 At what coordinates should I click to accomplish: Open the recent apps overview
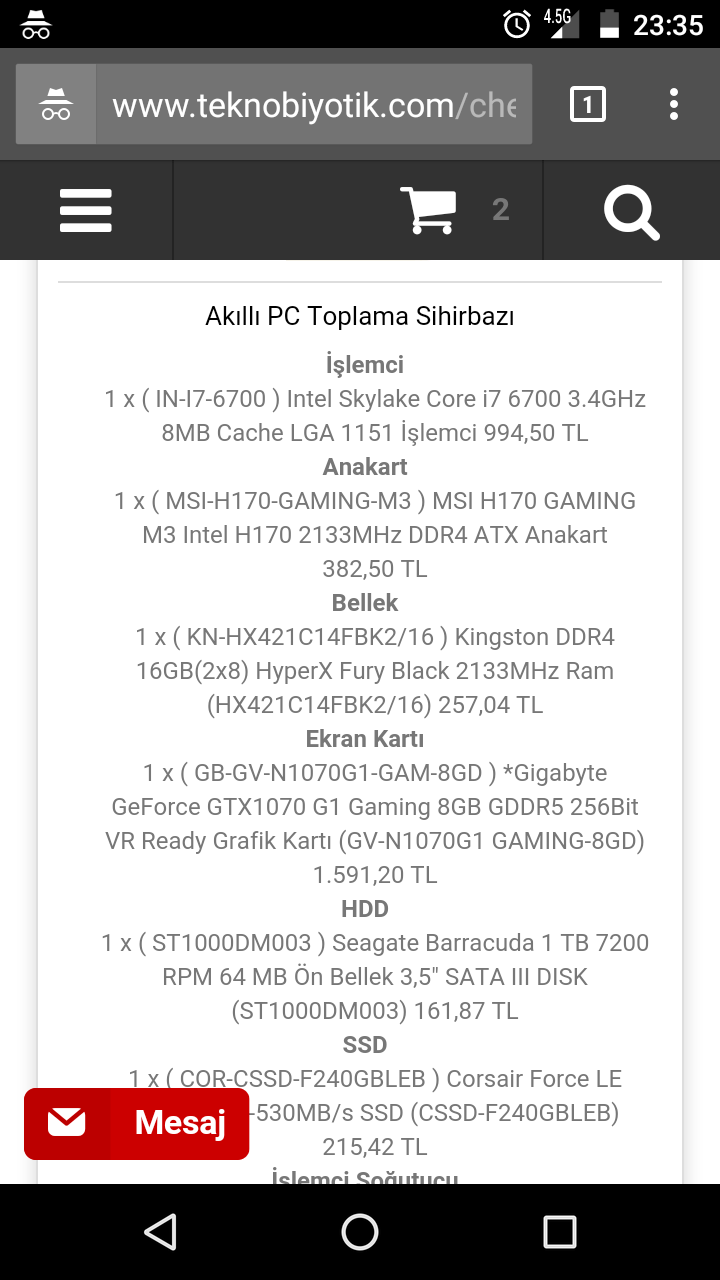click(x=561, y=1232)
